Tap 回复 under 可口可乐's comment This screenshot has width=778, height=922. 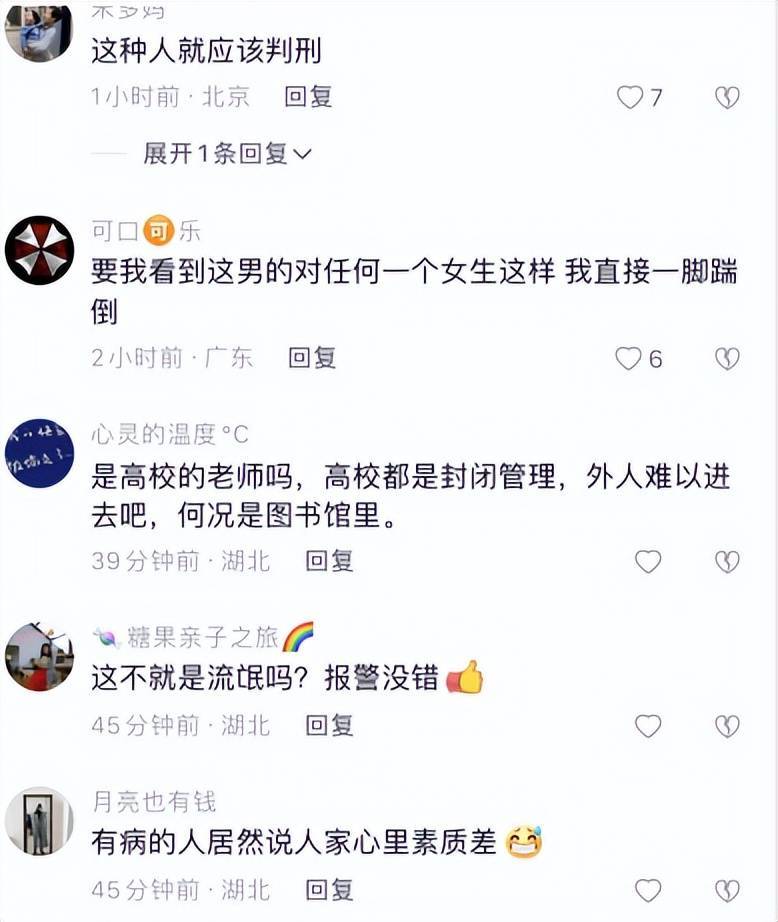click(x=312, y=358)
